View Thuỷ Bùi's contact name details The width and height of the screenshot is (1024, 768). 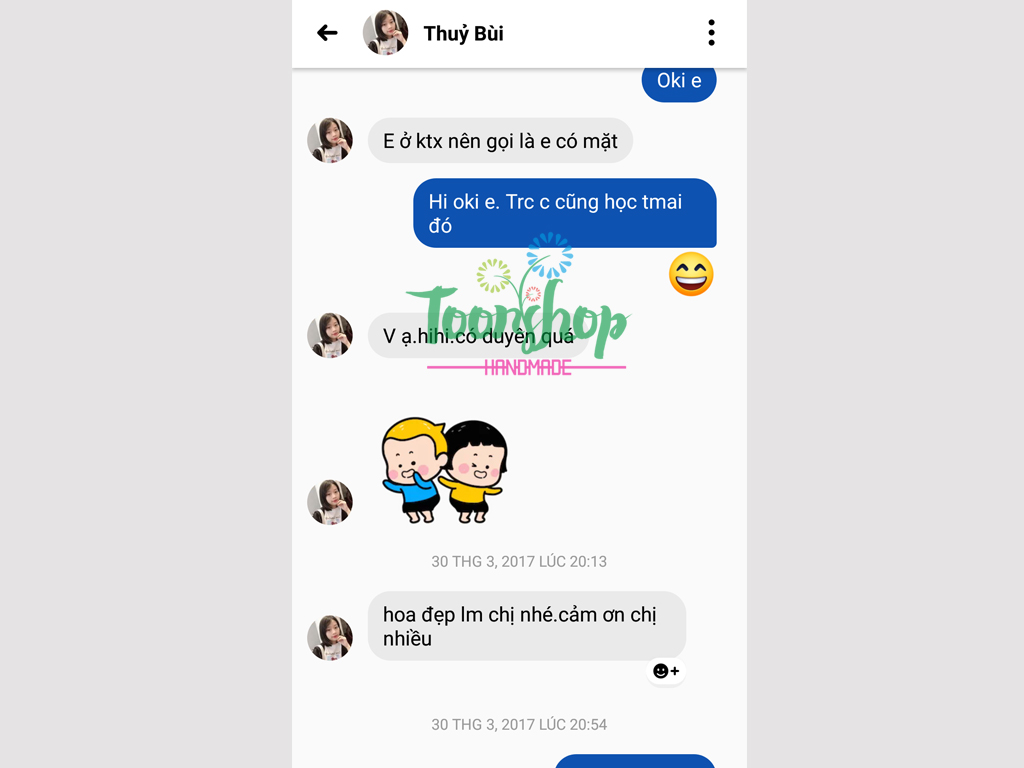(x=463, y=34)
